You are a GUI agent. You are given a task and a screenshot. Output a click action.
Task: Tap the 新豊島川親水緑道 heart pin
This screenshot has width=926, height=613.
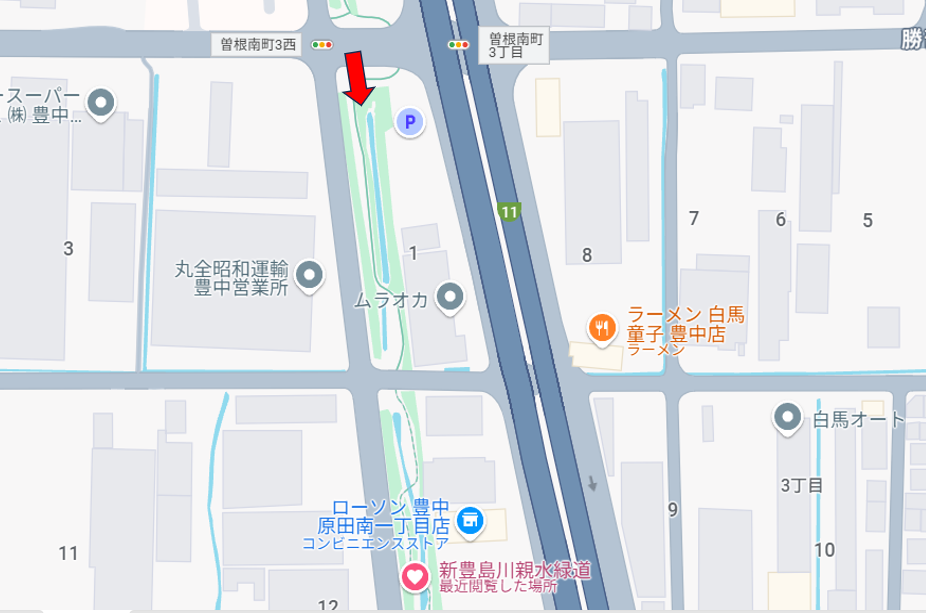click(414, 576)
